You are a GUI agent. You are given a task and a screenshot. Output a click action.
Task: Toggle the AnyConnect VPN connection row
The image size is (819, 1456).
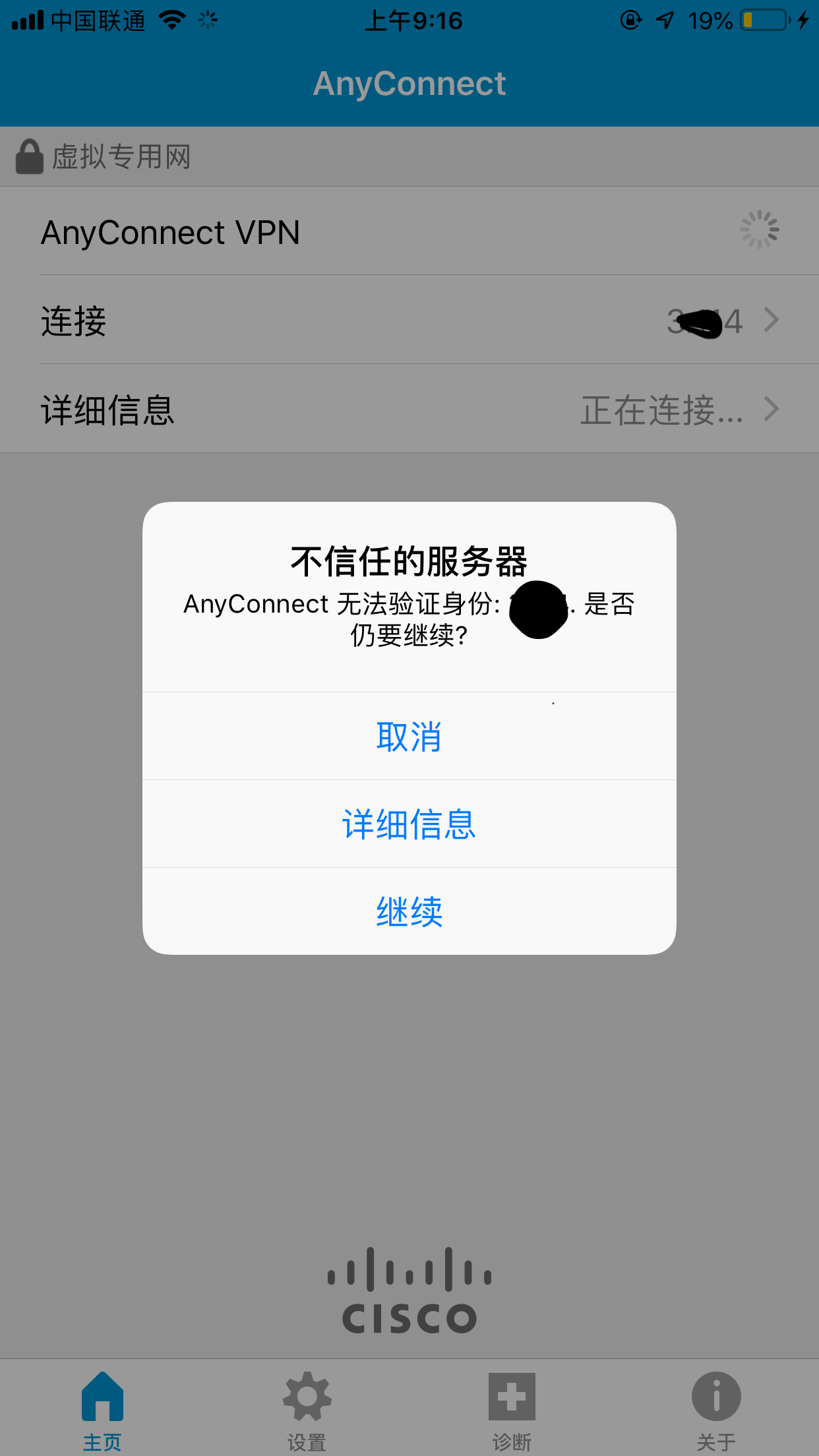click(x=409, y=232)
